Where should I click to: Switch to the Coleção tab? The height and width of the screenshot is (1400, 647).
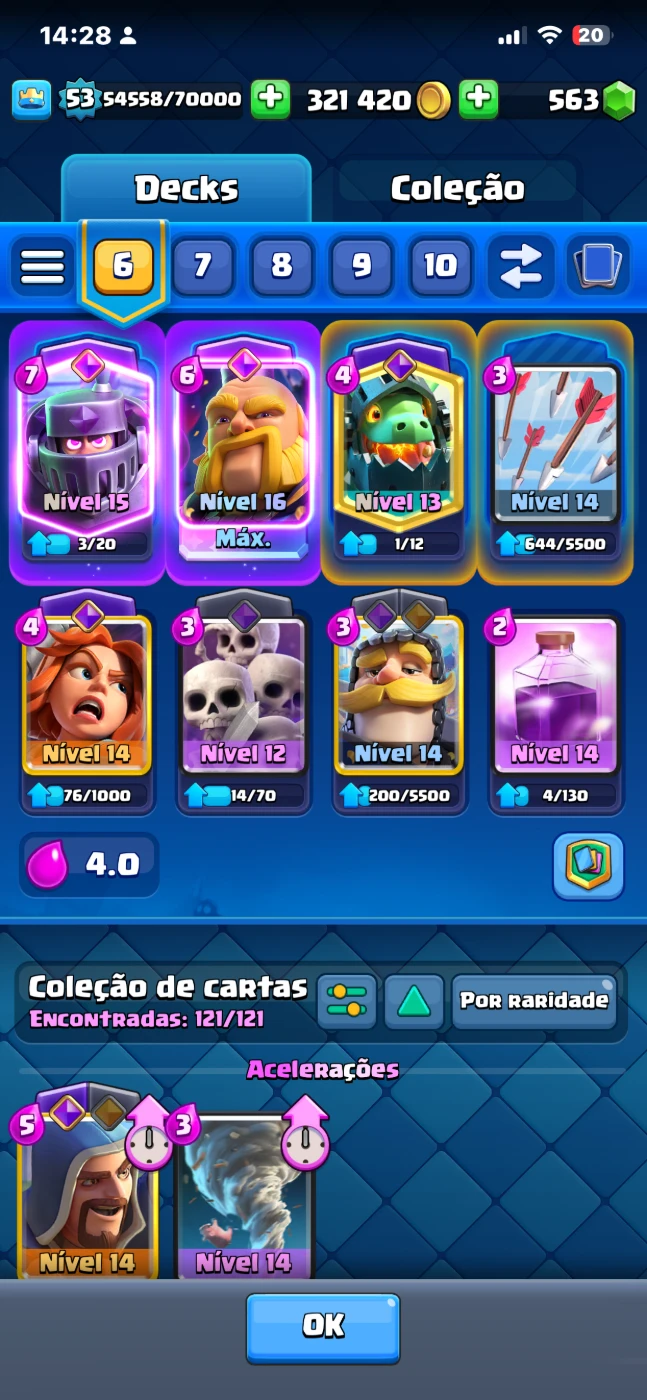tap(457, 188)
